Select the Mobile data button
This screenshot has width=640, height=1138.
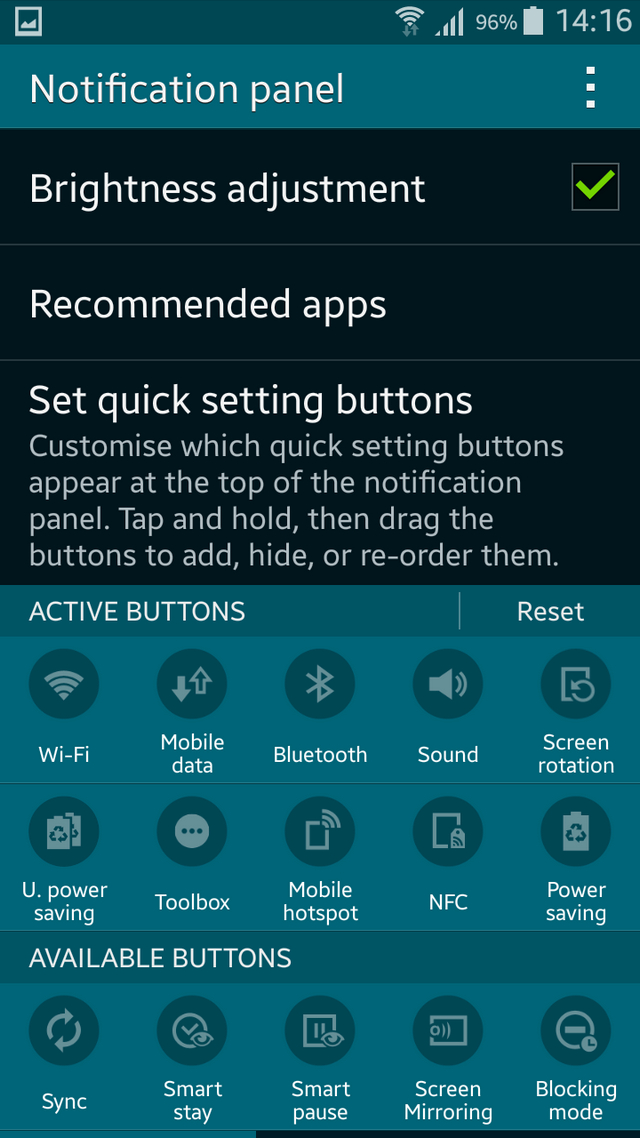(192, 685)
